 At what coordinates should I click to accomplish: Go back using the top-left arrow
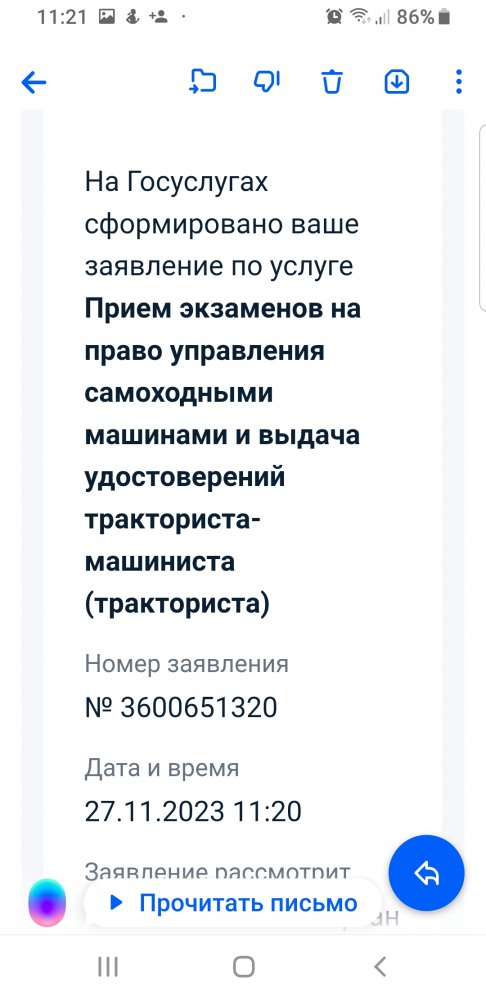pos(34,82)
